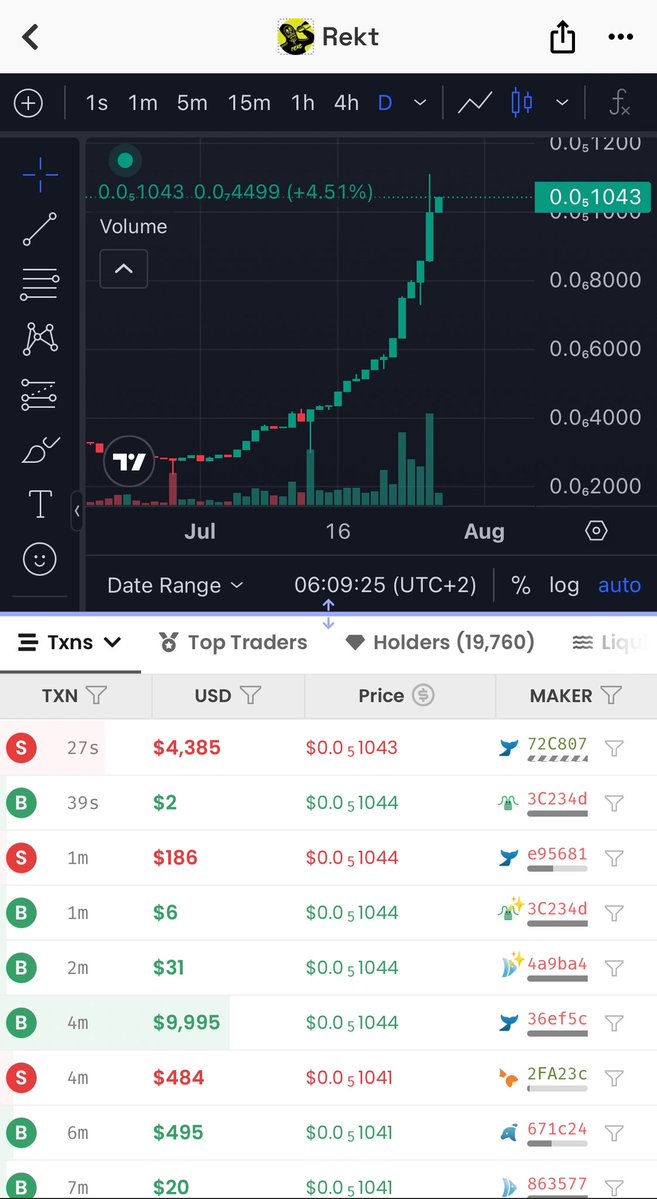Collapse the Volume indicator panel
This screenshot has width=657, height=1199.
(x=124, y=268)
